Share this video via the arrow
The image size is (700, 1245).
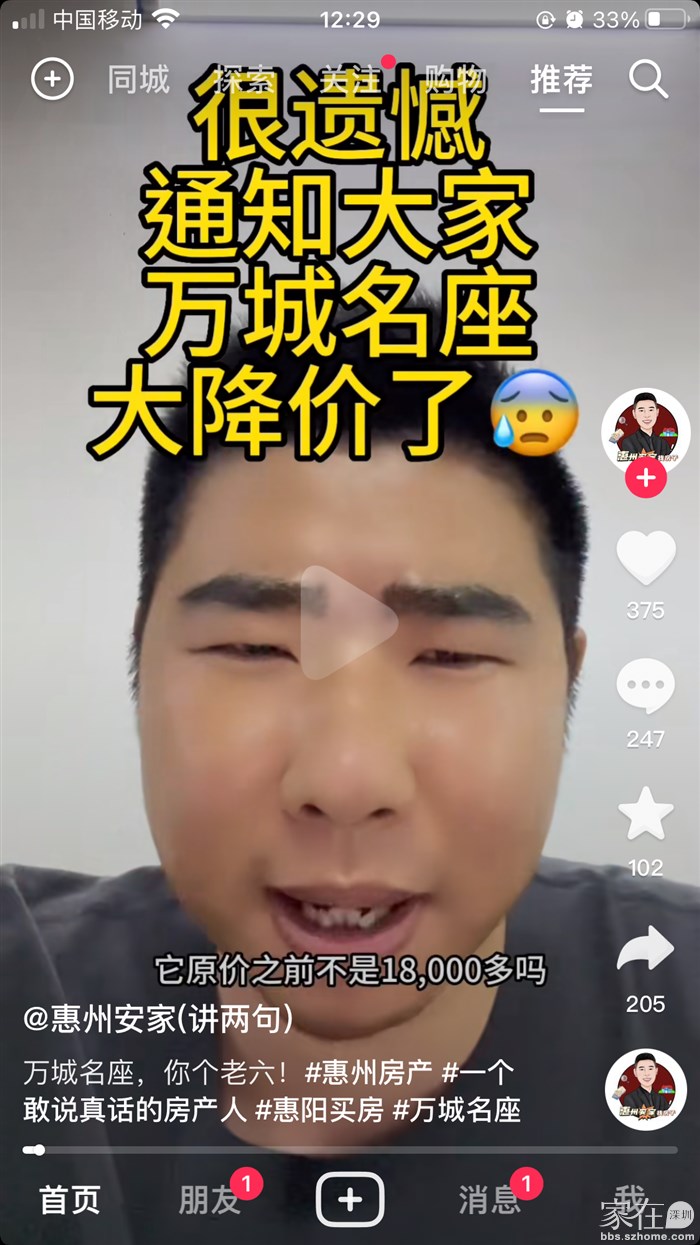click(645, 950)
